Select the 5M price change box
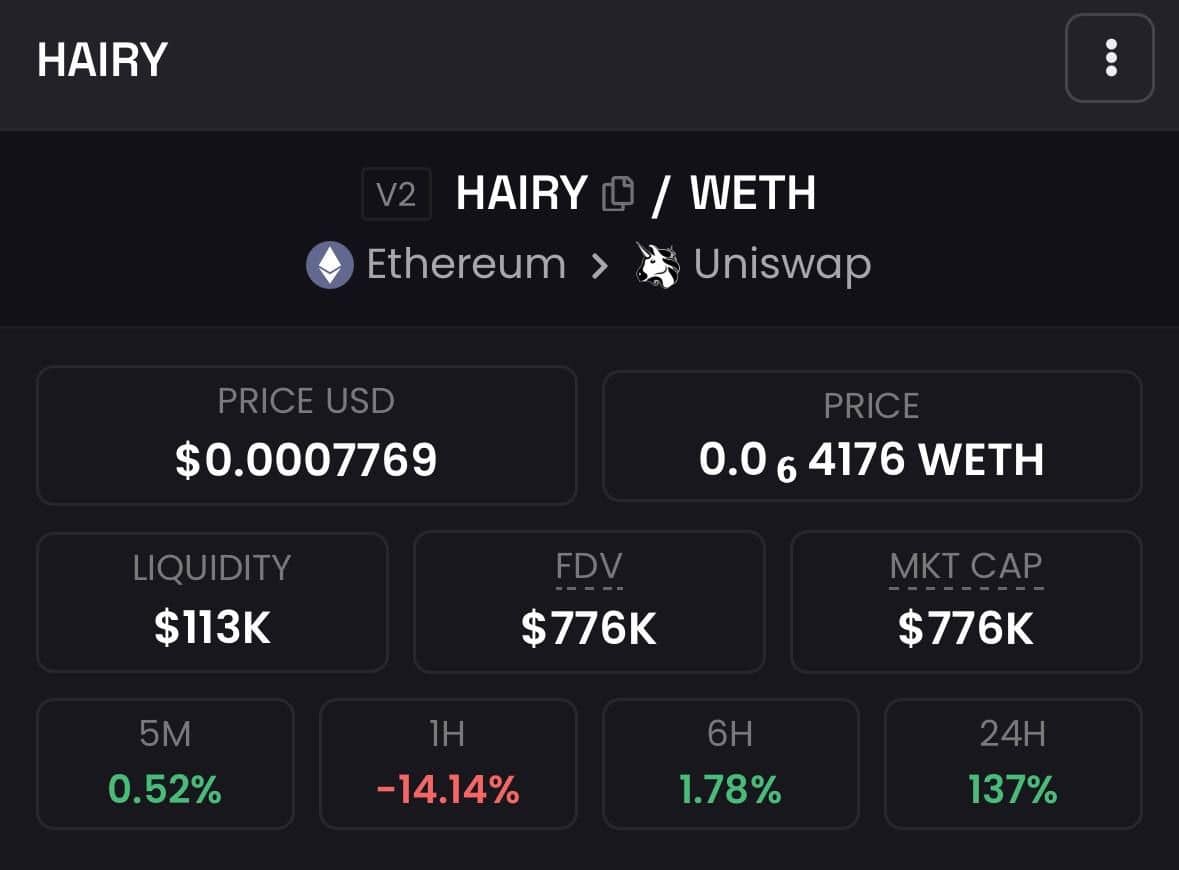Viewport: 1179px width, 870px height. [165, 764]
